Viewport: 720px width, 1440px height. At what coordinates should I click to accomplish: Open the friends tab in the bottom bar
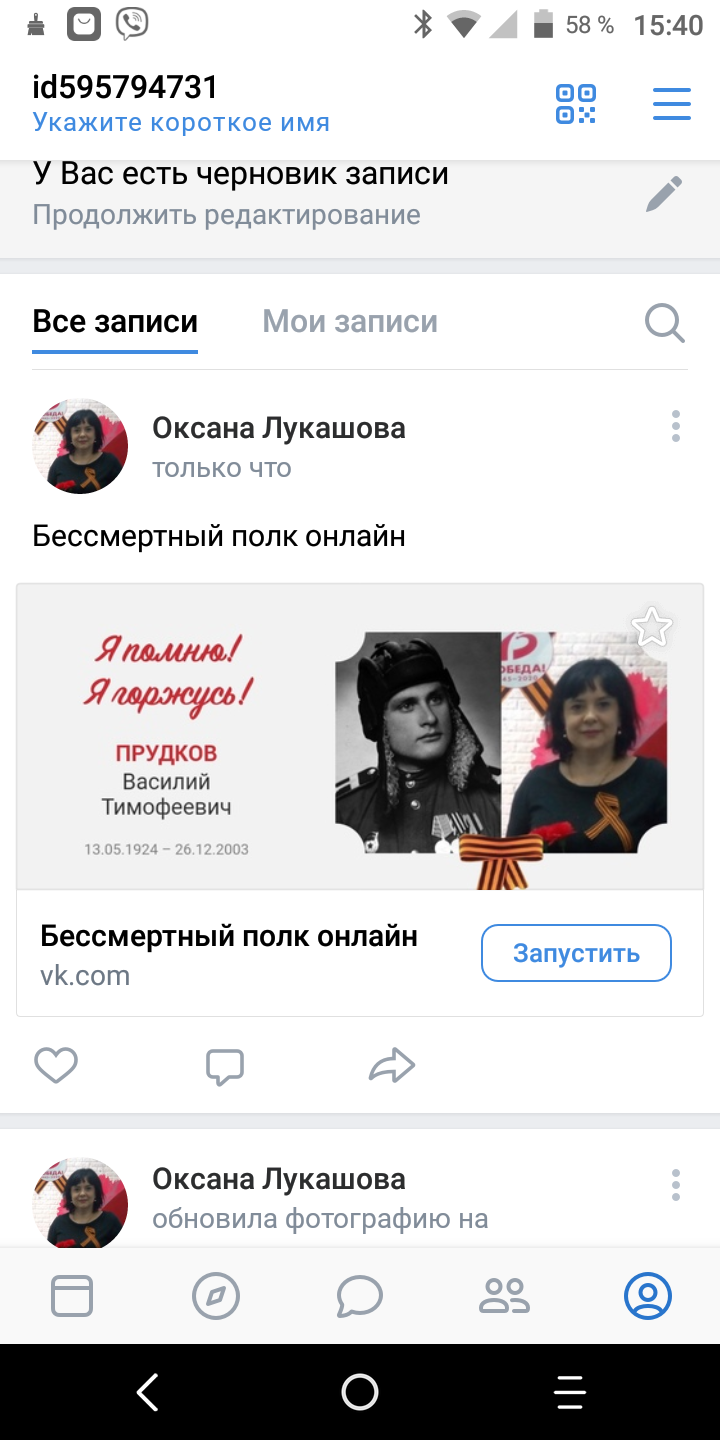(x=504, y=1296)
